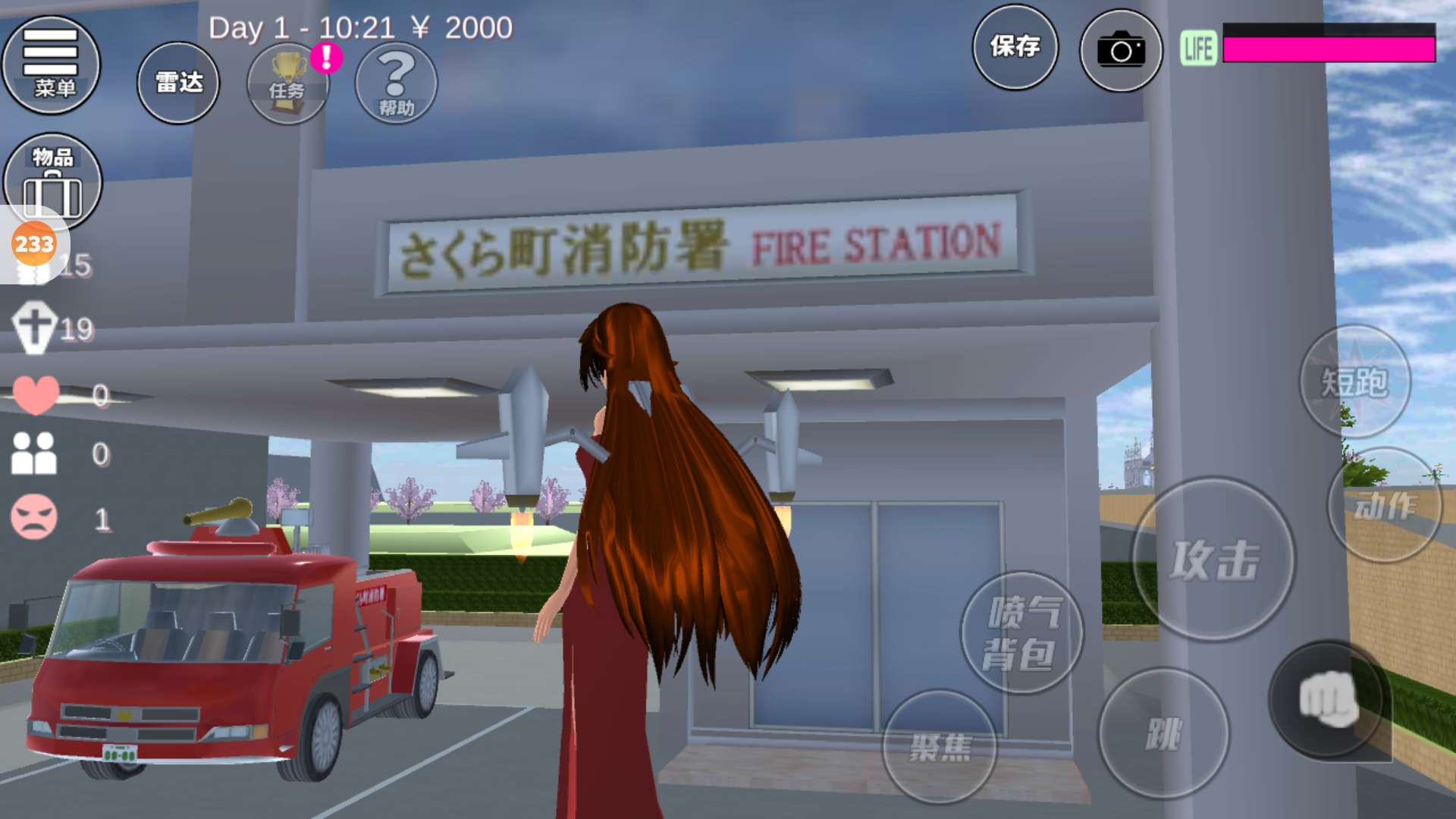Screen dimensions: 1456x819
Task: Open the 雷达 radar
Action: pos(178,83)
